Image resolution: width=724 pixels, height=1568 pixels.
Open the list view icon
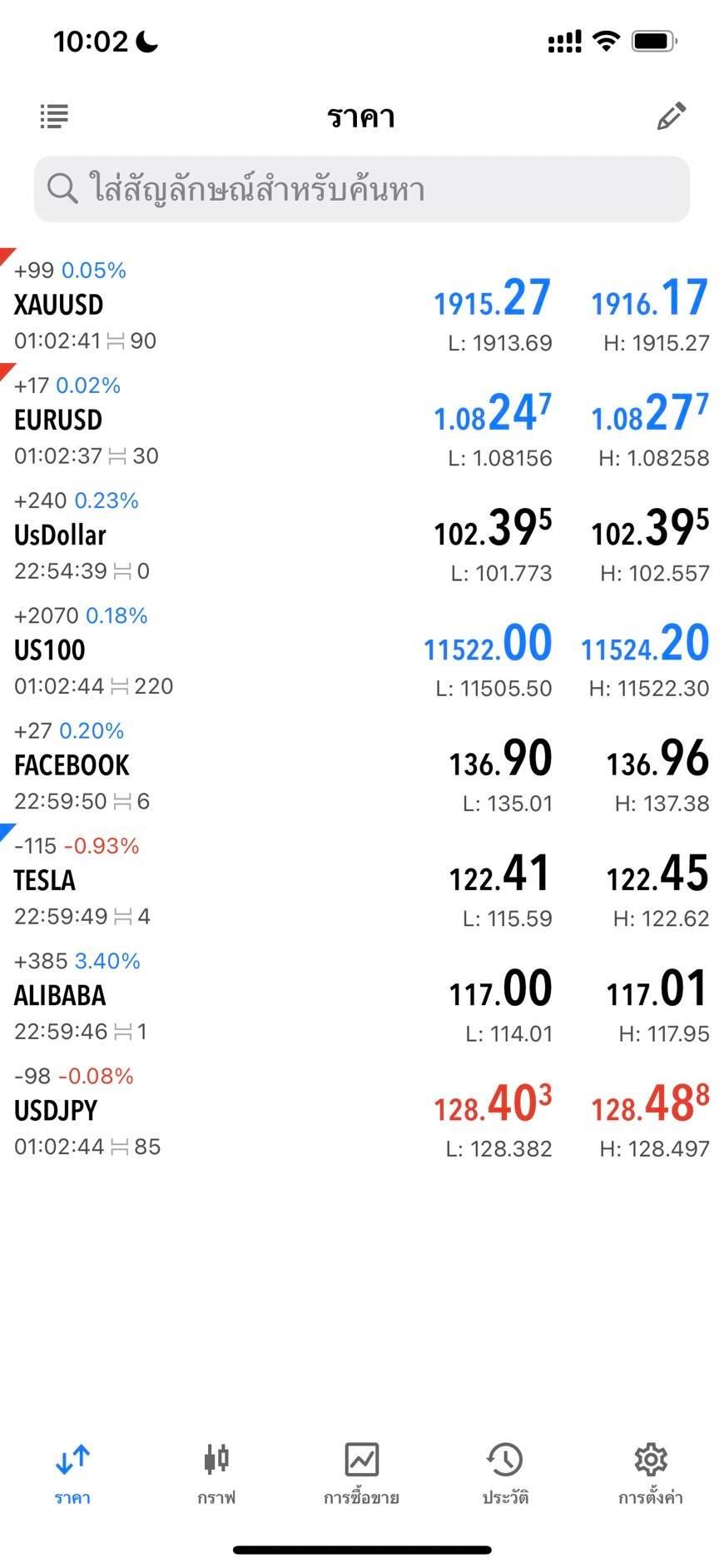pos(54,117)
